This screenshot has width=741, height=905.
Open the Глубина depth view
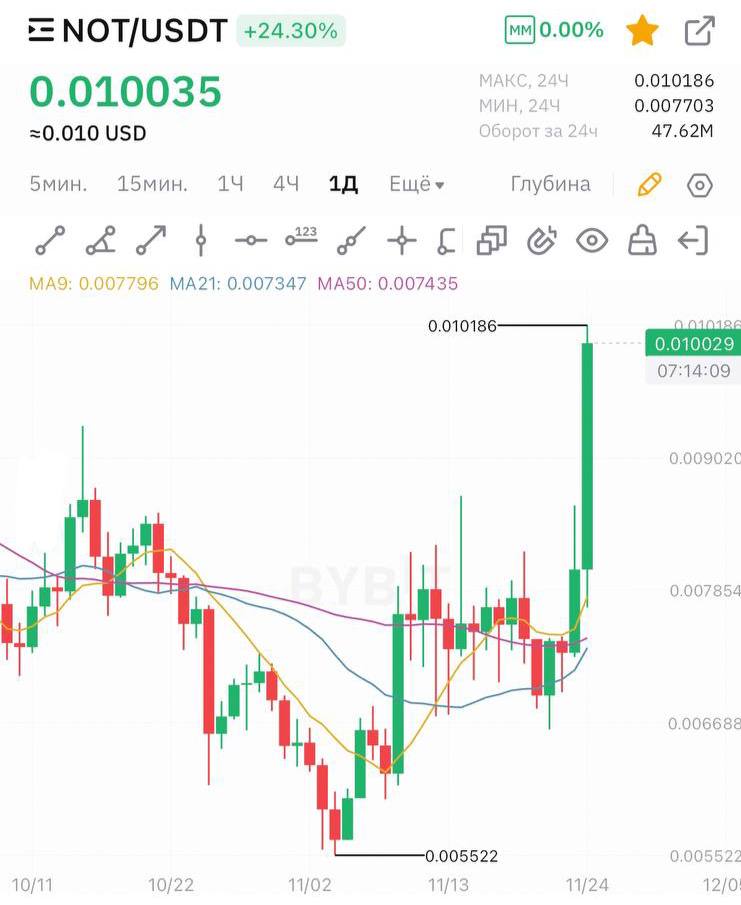pyautogui.click(x=550, y=184)
